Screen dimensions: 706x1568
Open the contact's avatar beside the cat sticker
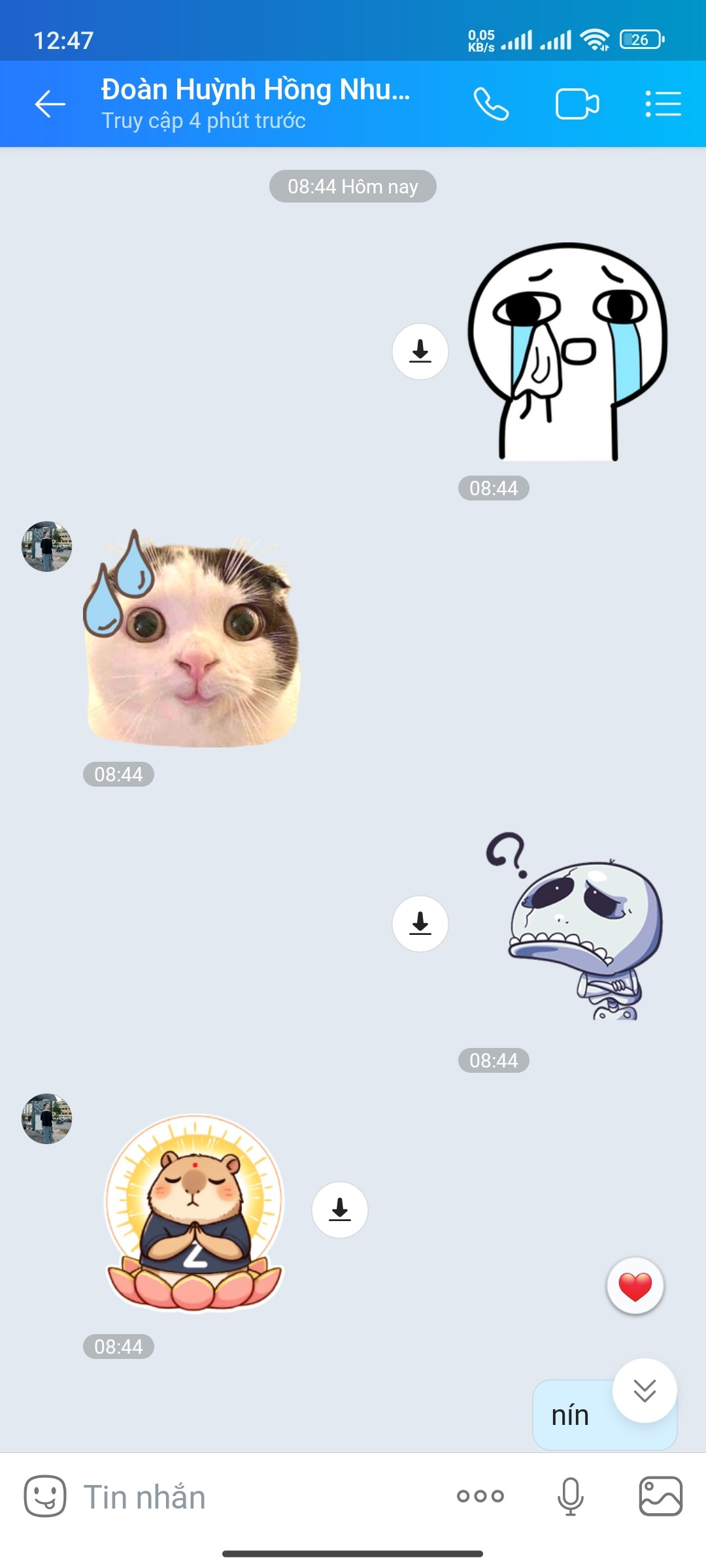pyautogui.click(x=47, y=547)
